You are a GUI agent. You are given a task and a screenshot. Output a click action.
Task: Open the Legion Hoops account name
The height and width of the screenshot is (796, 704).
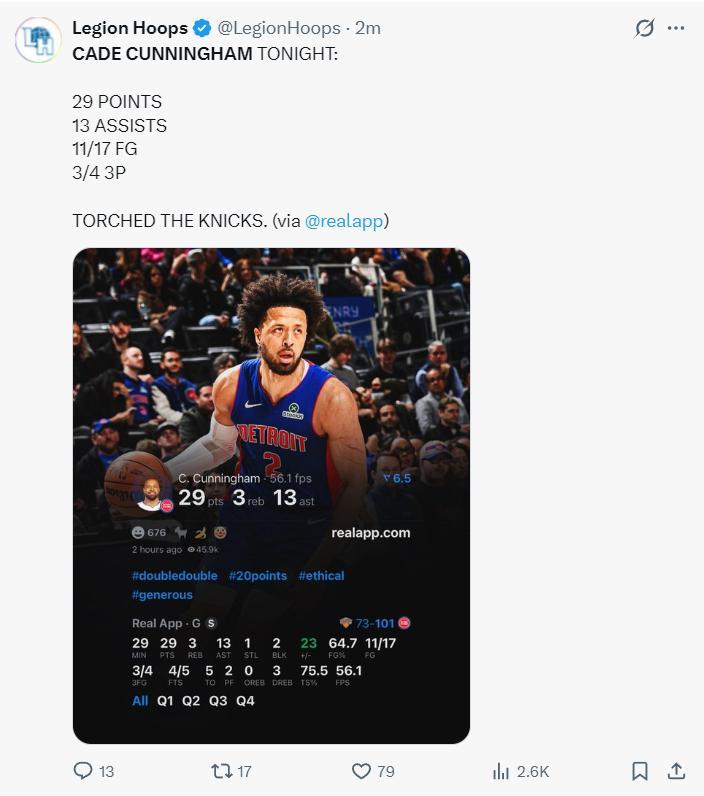click(129, 28)
